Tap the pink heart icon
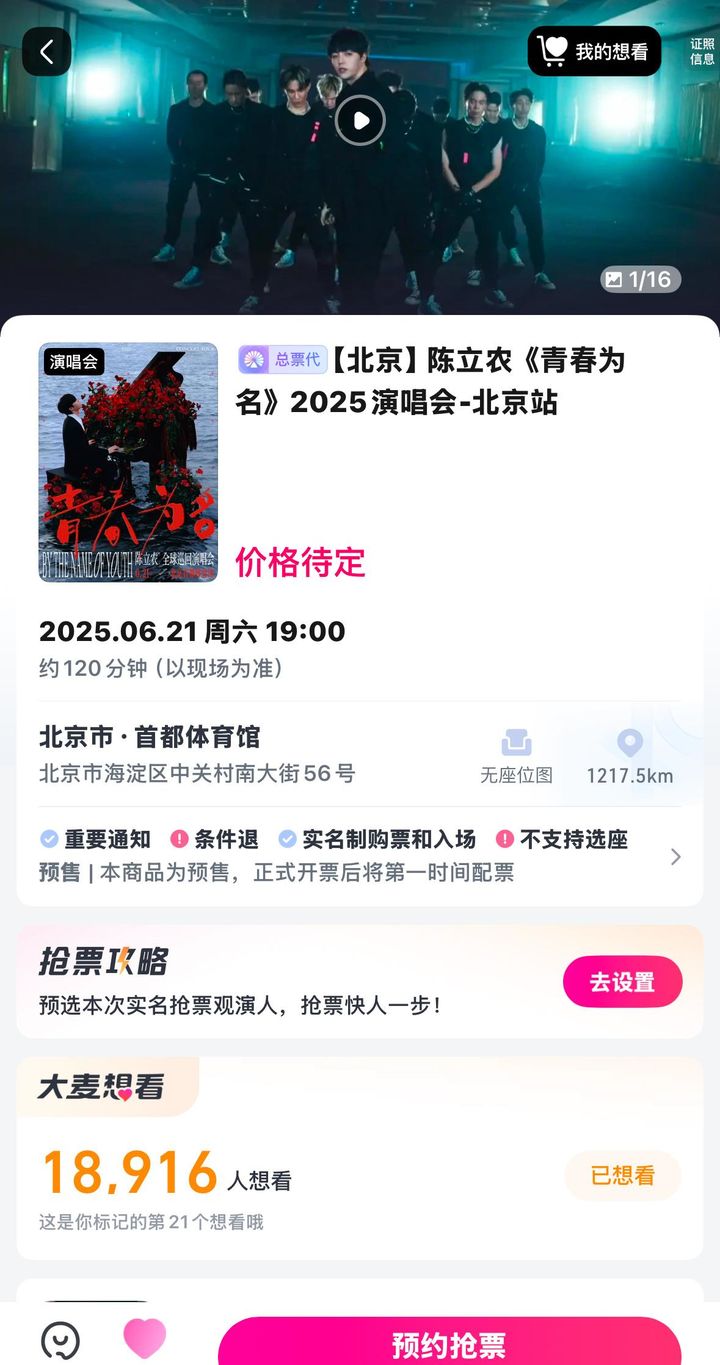This screenshot has height=1365, width=720. [144, 1338]
